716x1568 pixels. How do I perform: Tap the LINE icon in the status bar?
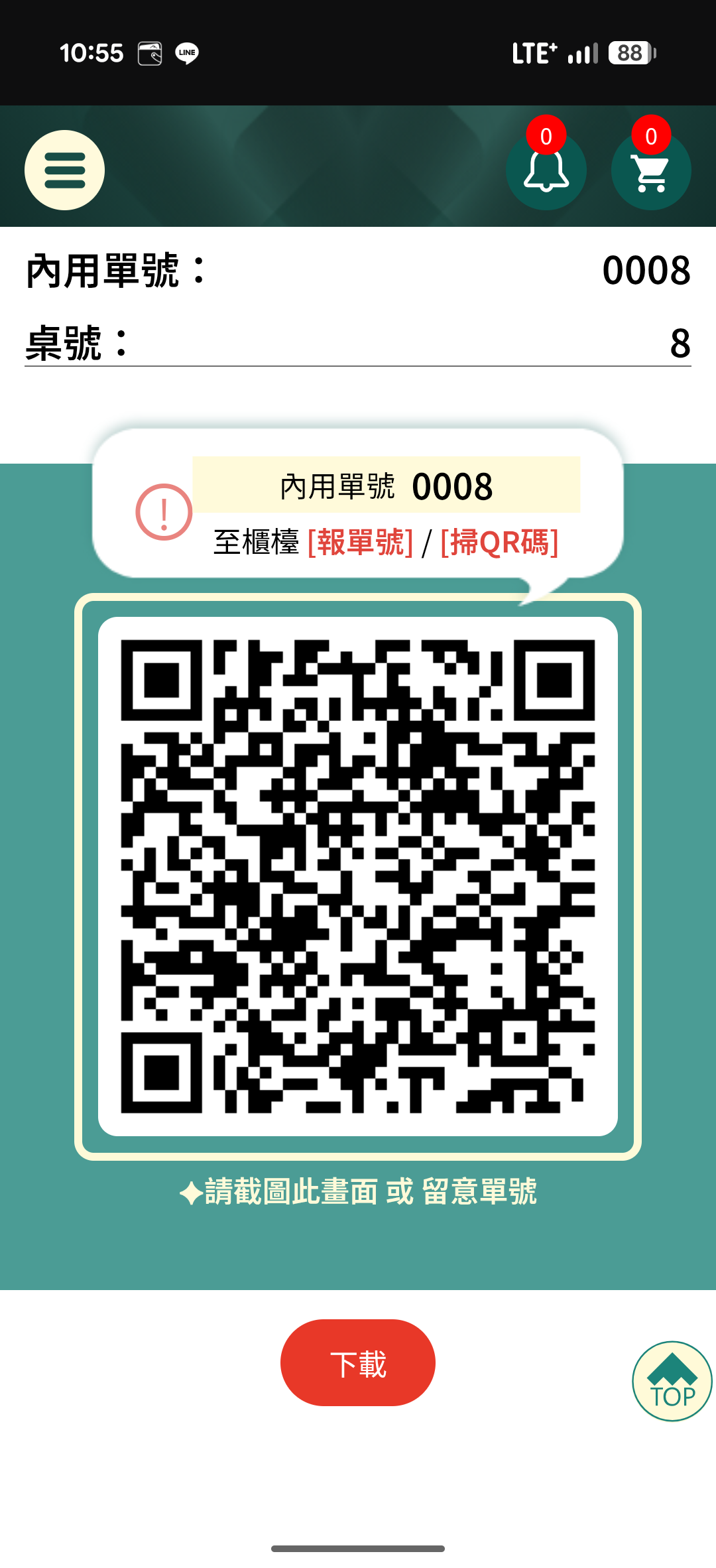188,52
